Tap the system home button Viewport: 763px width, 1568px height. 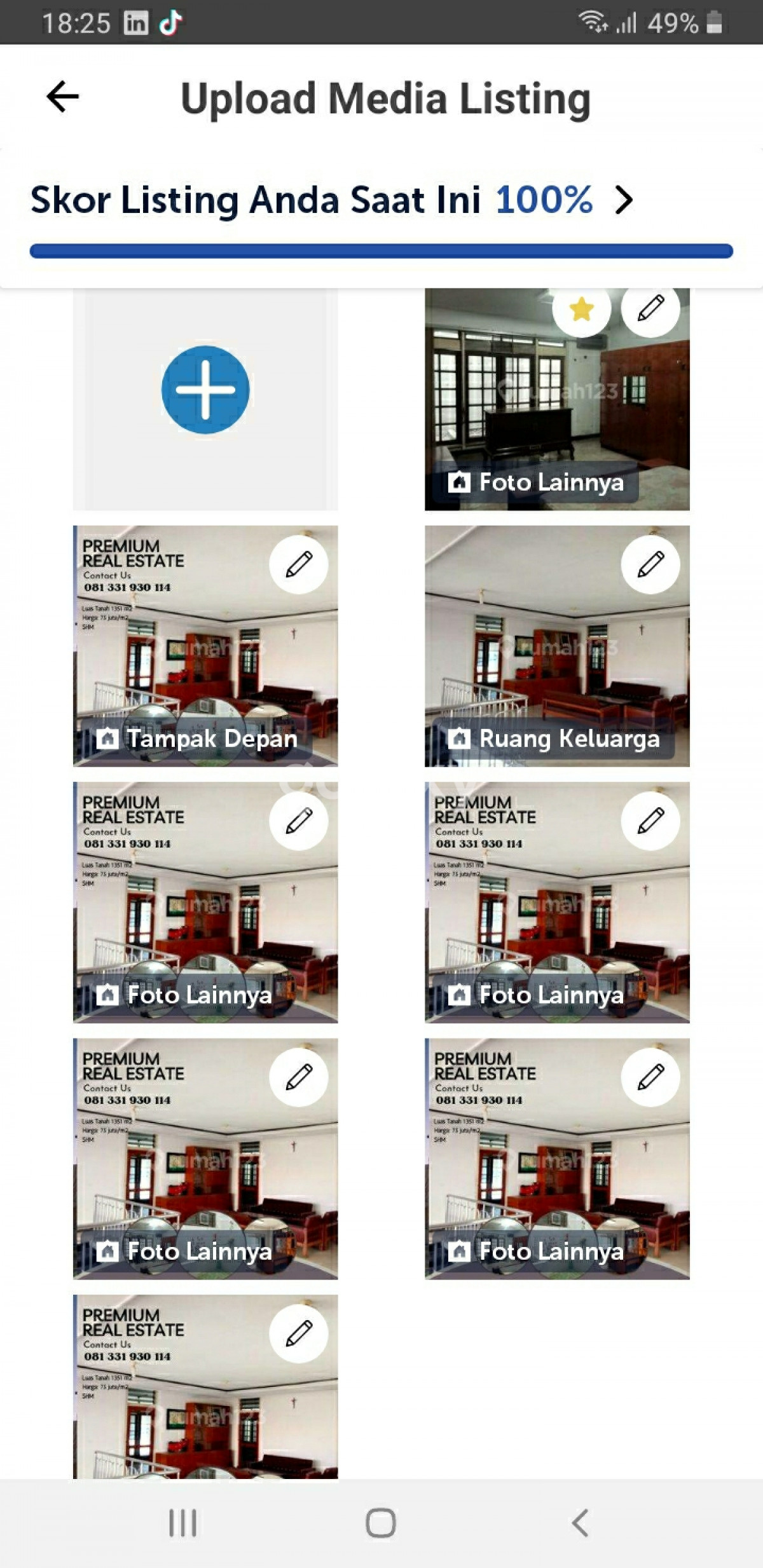click(381, 1523)
